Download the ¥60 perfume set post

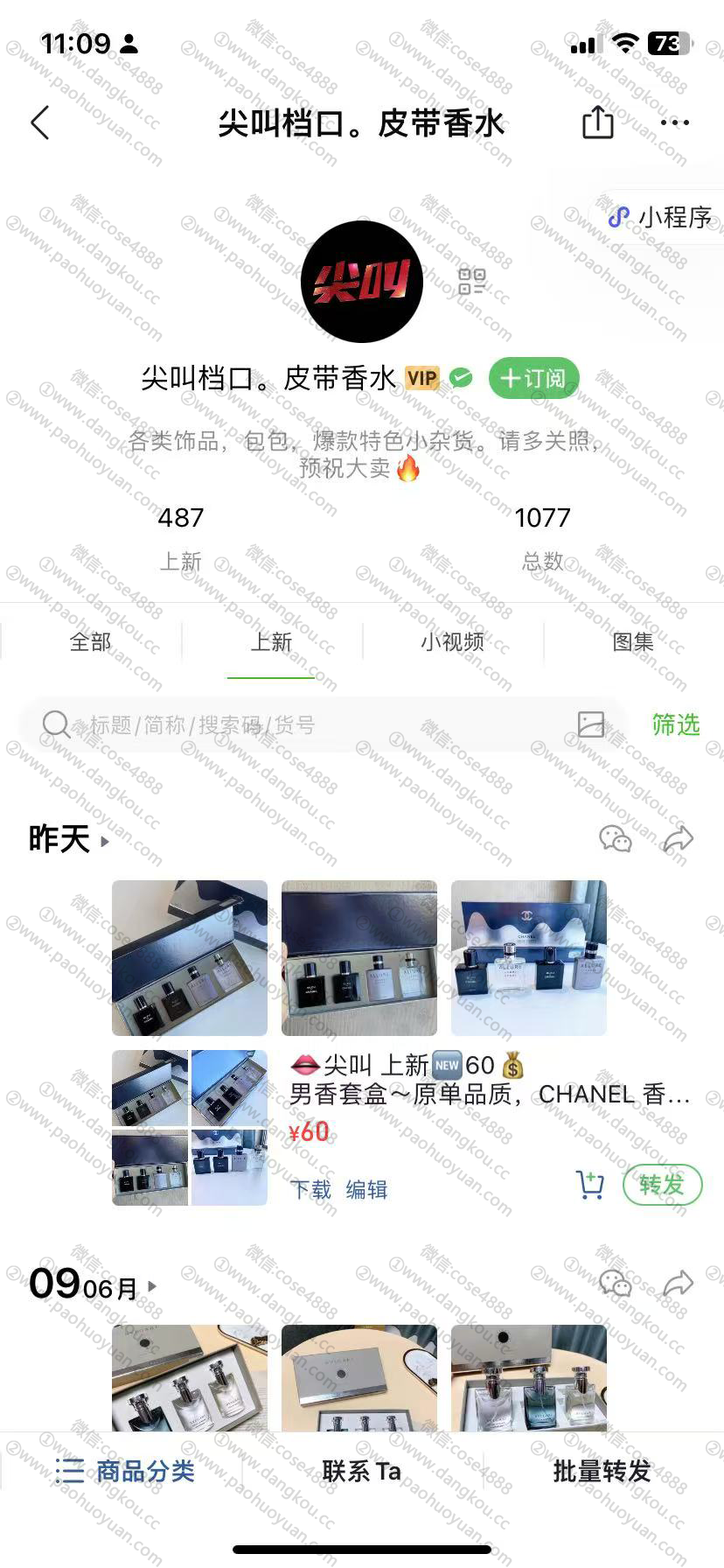(310, 1189)
